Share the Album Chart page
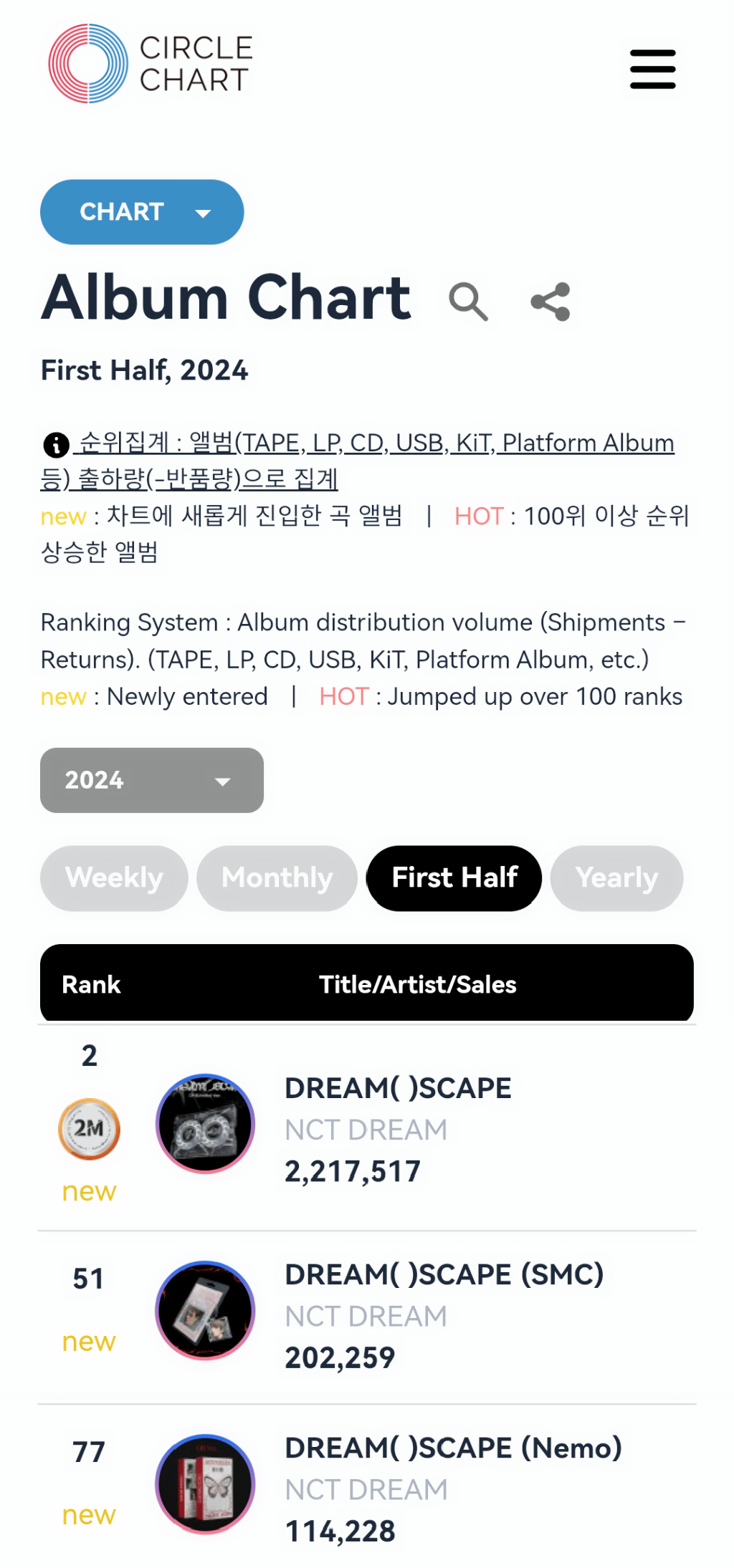The image size is (734, 1568). [550, 302]
